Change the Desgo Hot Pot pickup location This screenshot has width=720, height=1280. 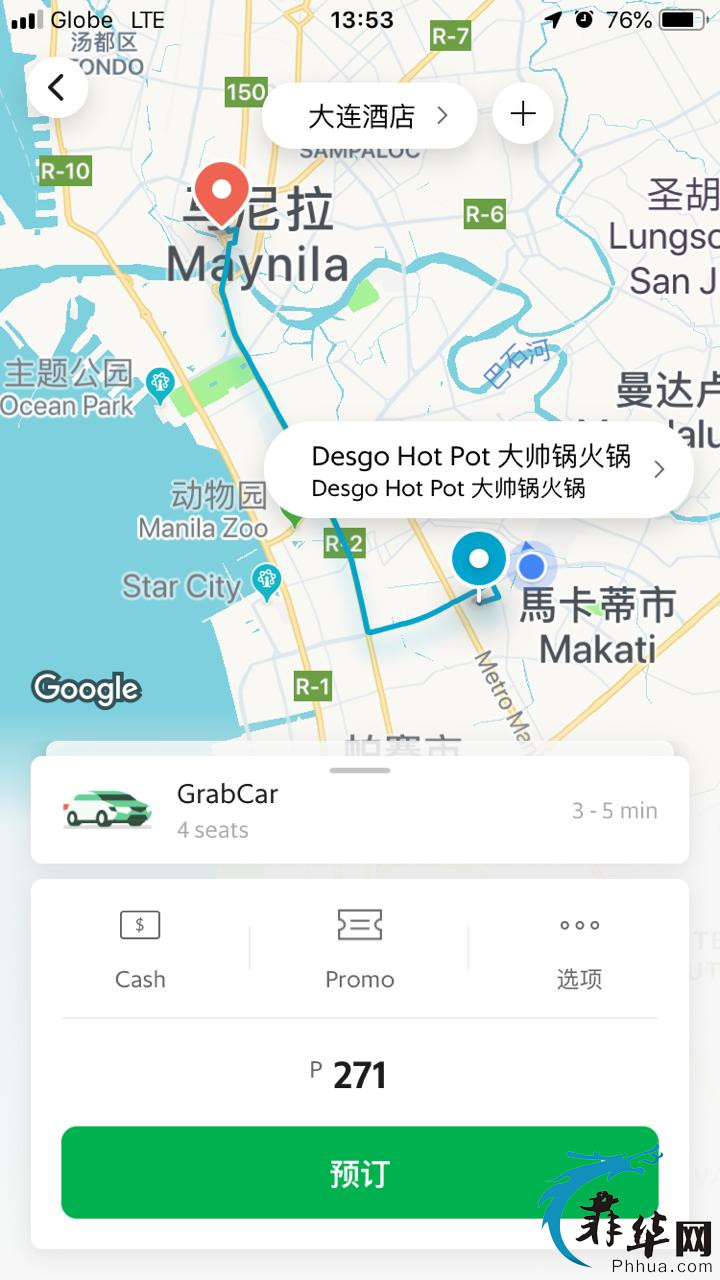[x=478, y=470]
